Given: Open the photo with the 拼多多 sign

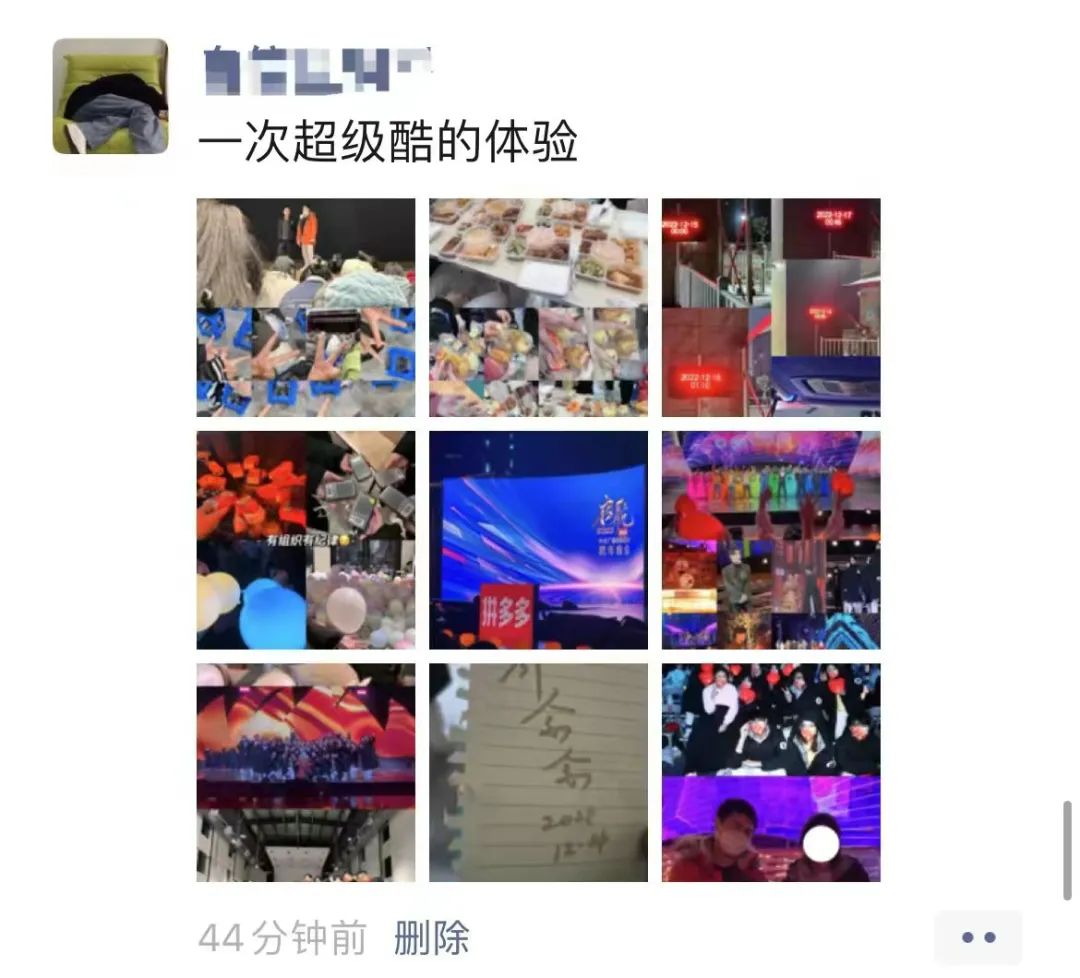Looking at the screenshot, I should coord(538,540).
